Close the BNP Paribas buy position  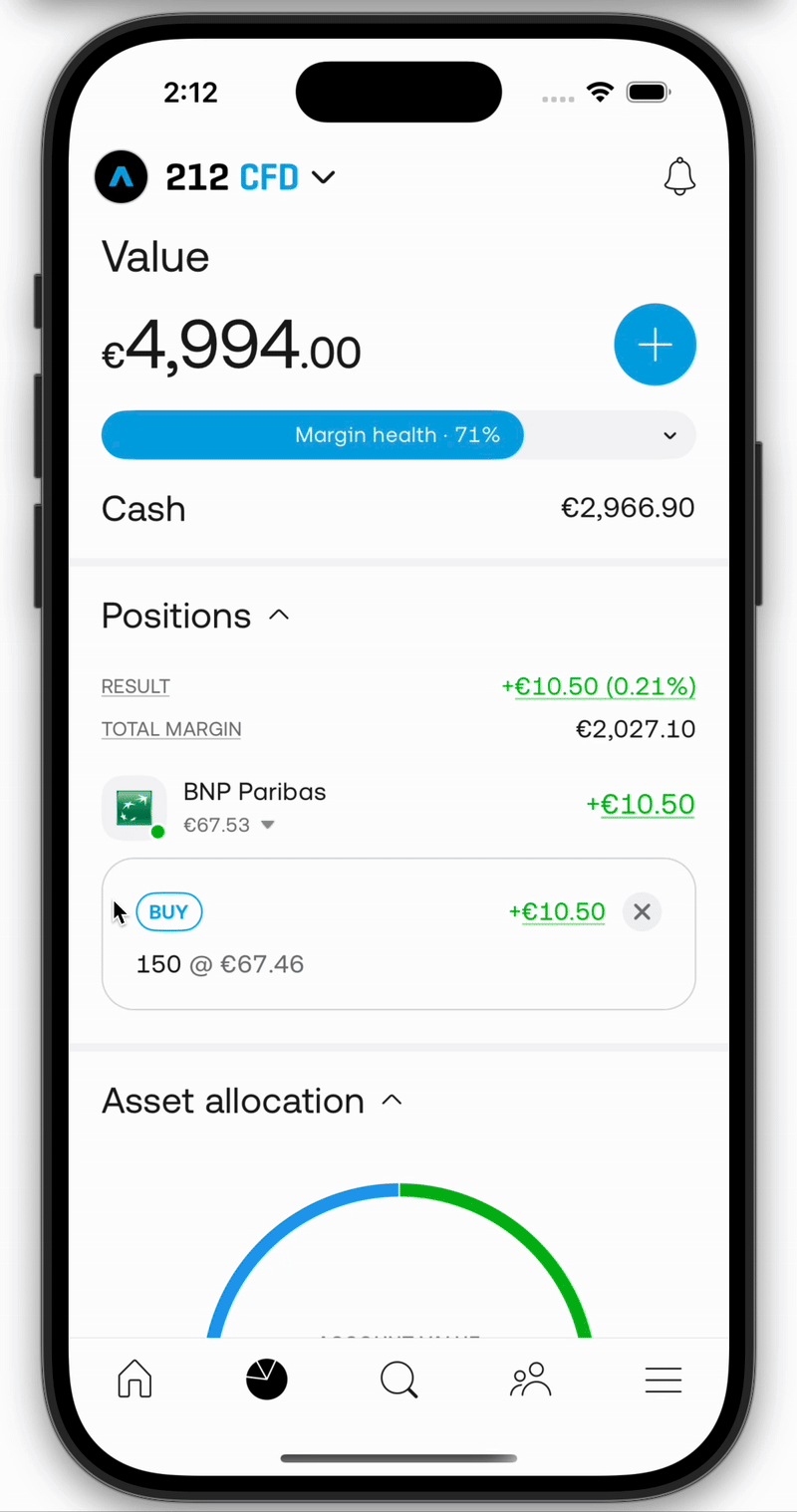click(642, 911)
